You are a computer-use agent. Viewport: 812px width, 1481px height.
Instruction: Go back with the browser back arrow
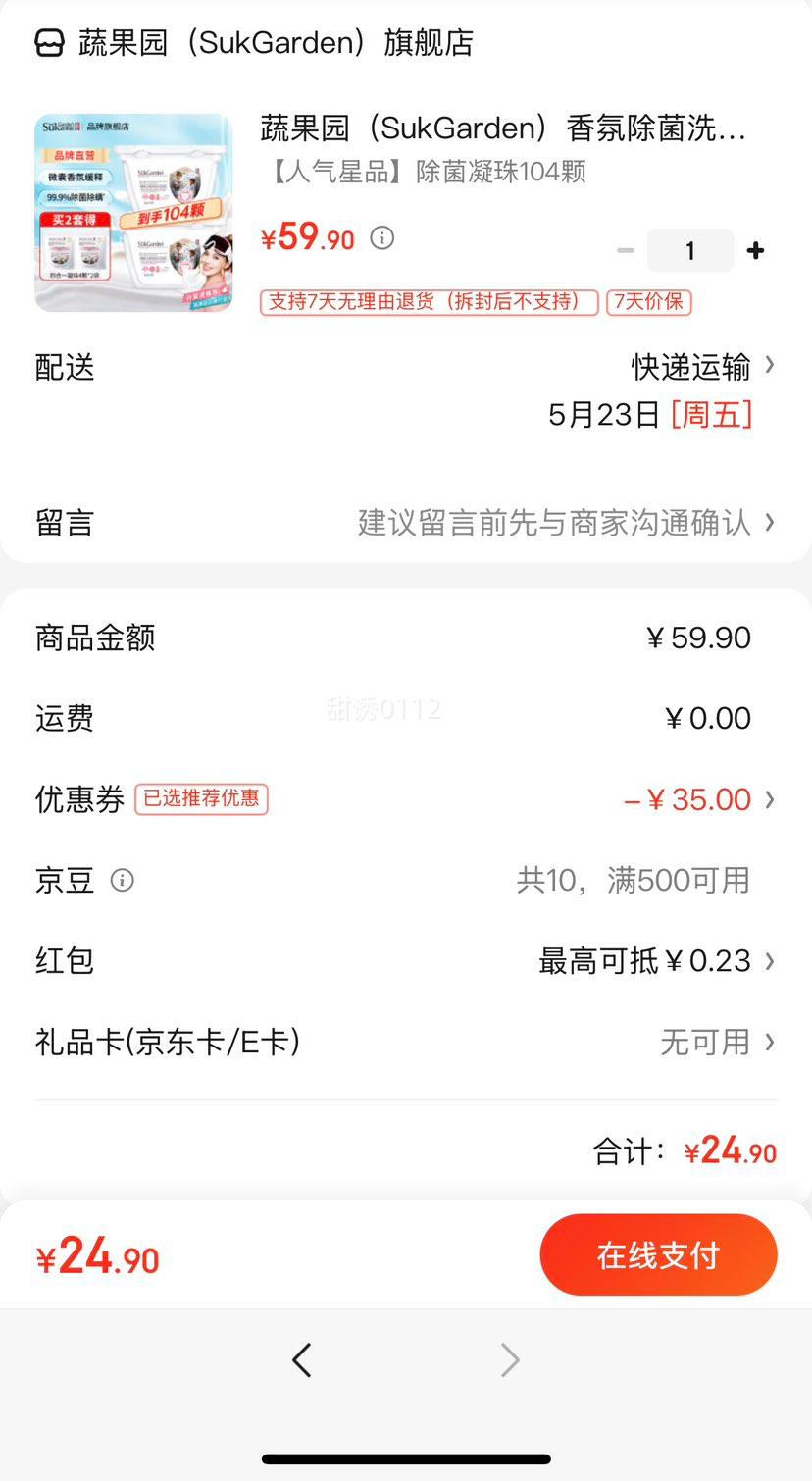point(302,1360)
